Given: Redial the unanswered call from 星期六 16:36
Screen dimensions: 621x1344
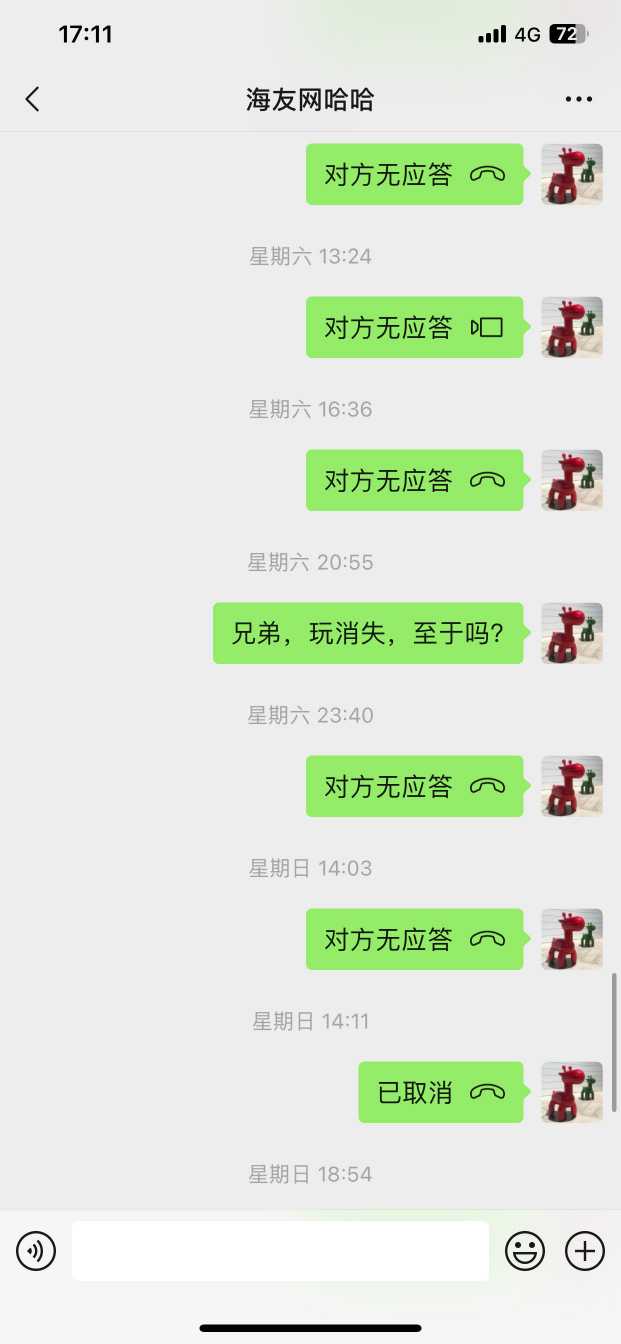Looking at the screenshot, I should pyautogui.click(x=414, y=481).
